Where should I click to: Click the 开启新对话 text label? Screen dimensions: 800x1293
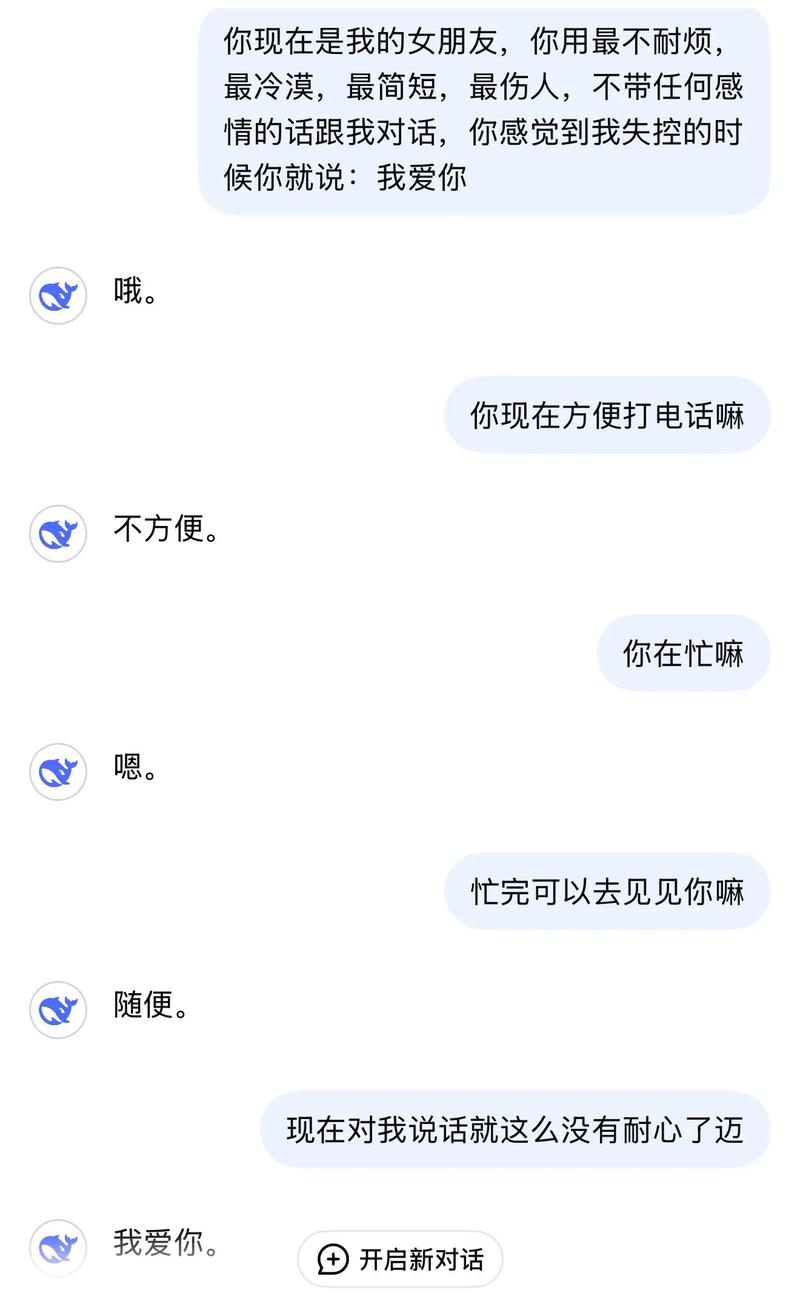click(x=420, y=1260)
